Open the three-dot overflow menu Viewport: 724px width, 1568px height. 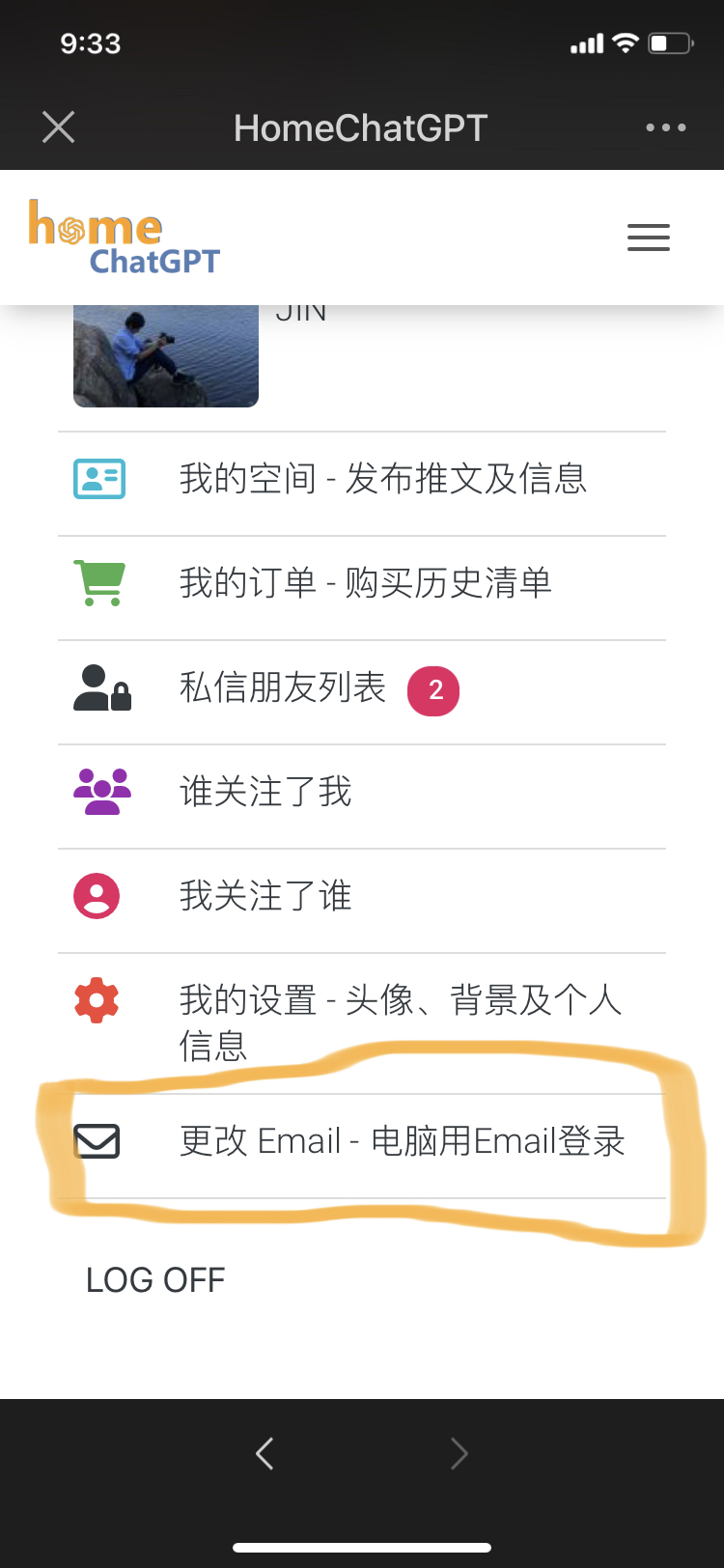click(665, 127)
